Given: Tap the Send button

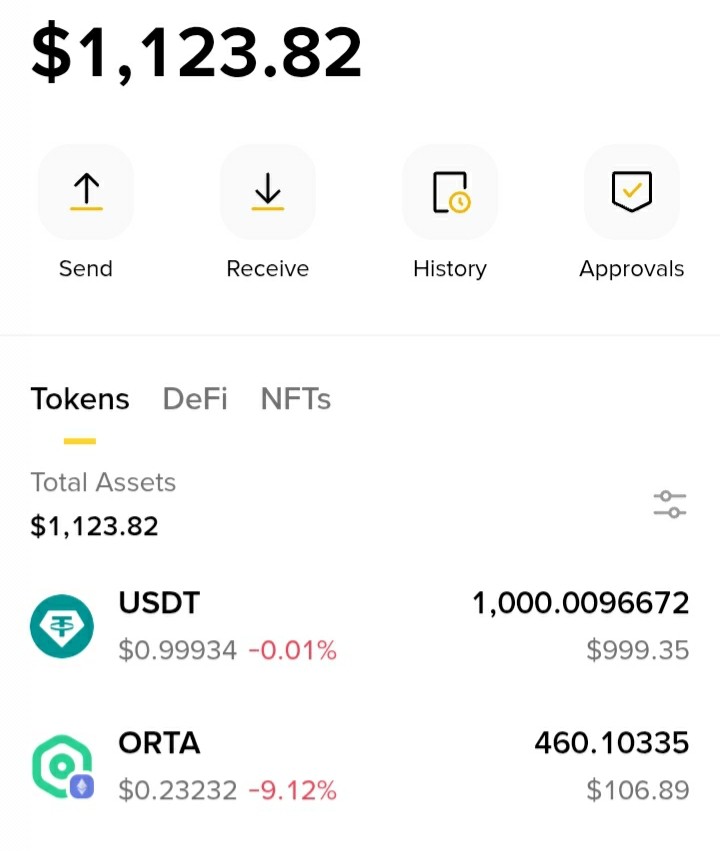Looking at the screenshot, I should point(86,193).
